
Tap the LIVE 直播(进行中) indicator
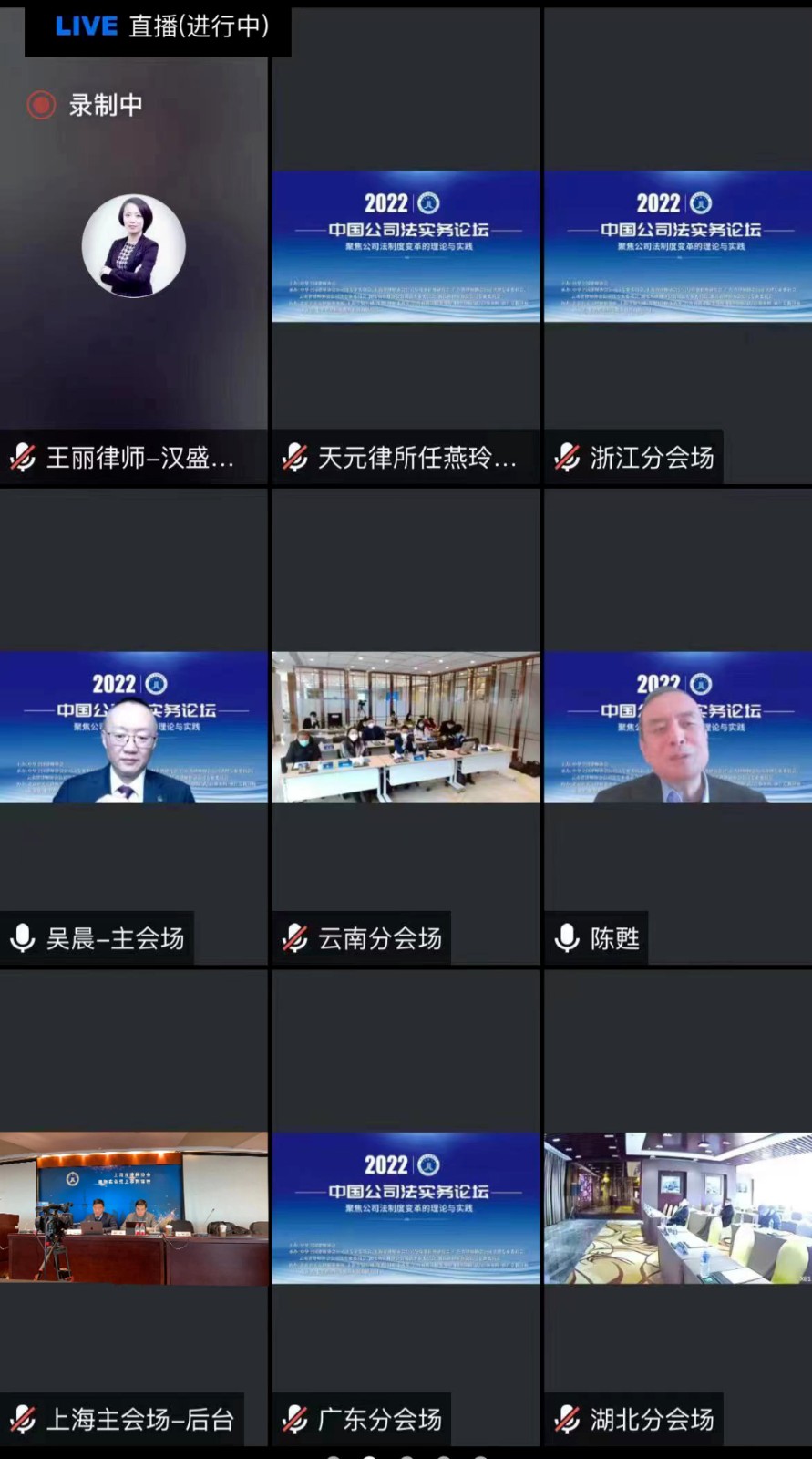[159, 26]
